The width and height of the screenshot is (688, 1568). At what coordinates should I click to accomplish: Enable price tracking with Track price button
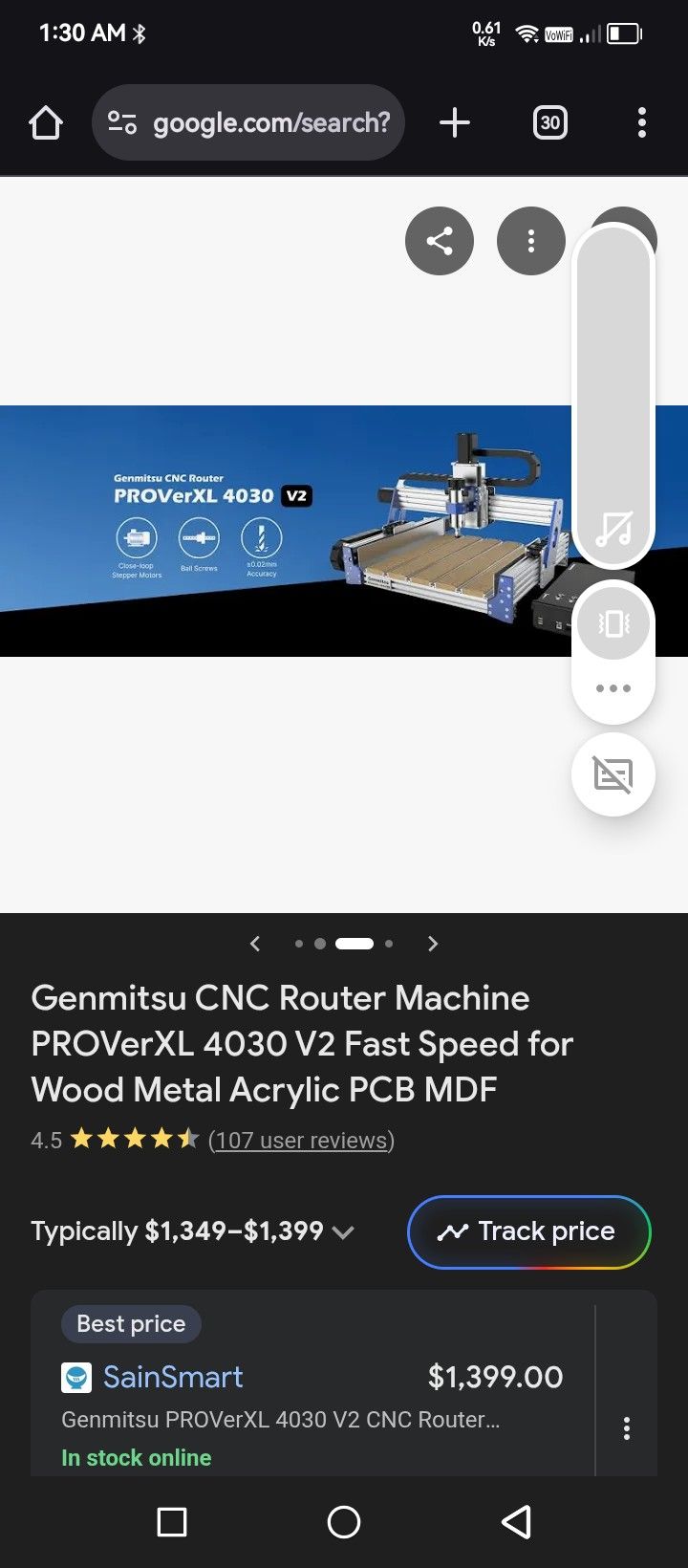[x=529, y=1231]
